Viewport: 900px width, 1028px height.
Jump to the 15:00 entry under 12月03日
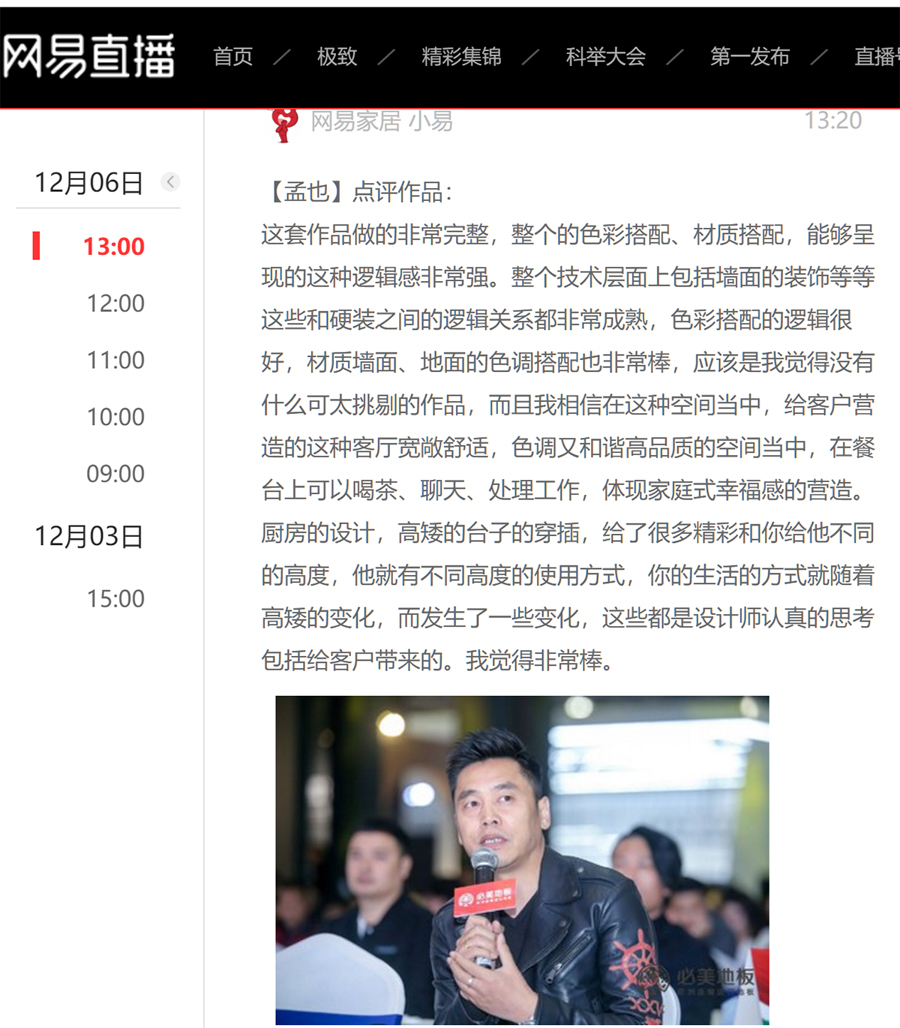click(x=115, y=599)
